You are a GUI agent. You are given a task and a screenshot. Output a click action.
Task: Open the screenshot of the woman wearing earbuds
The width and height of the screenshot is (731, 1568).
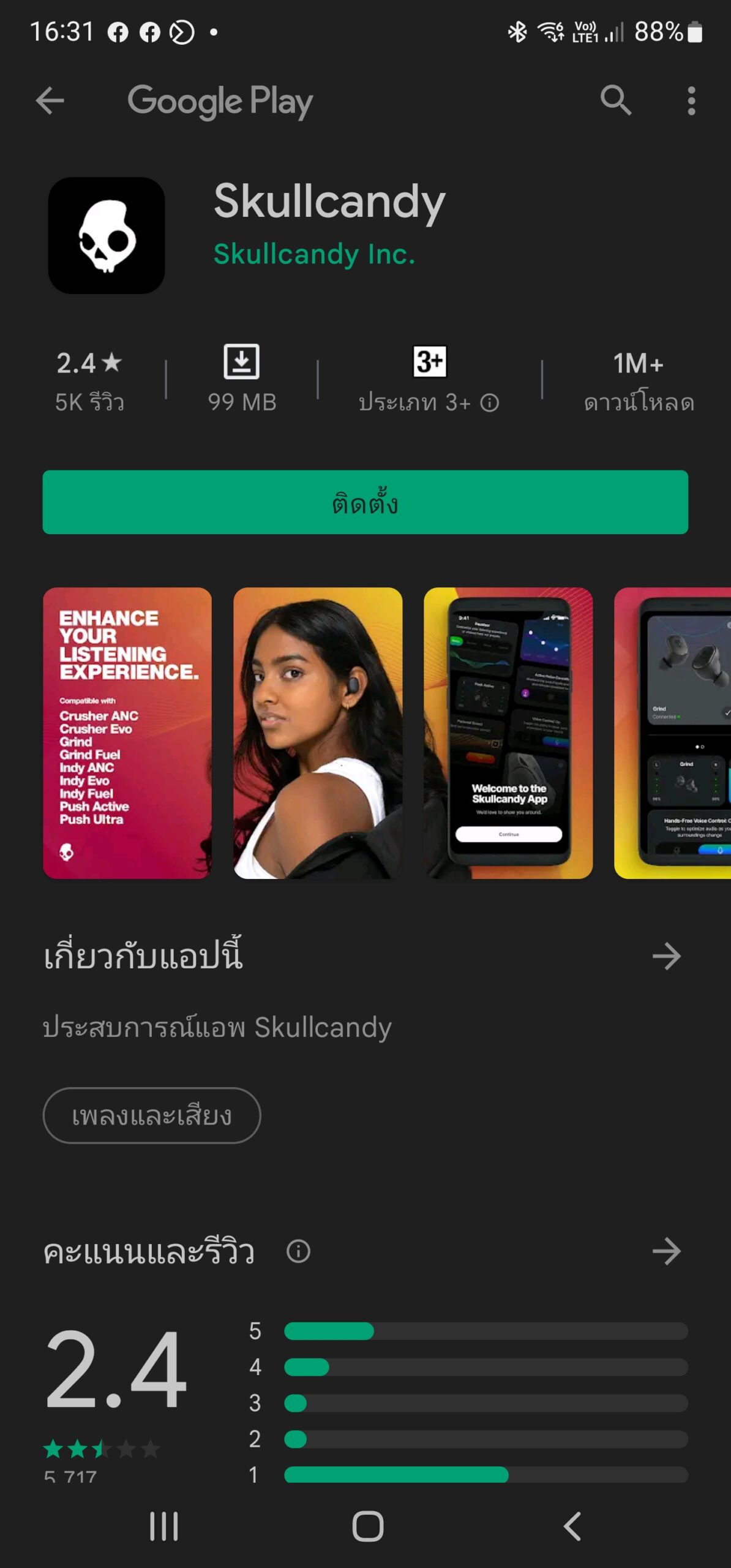(318, 733)
